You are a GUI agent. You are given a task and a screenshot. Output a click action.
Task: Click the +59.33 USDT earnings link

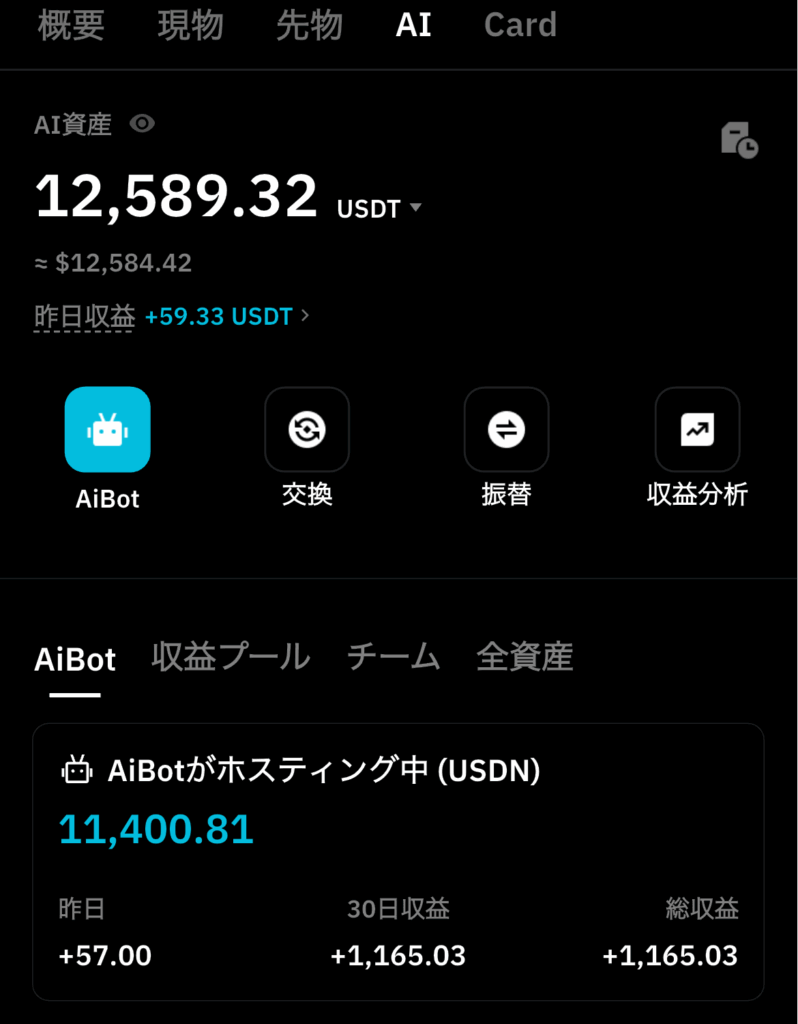(x=218, y=316)
